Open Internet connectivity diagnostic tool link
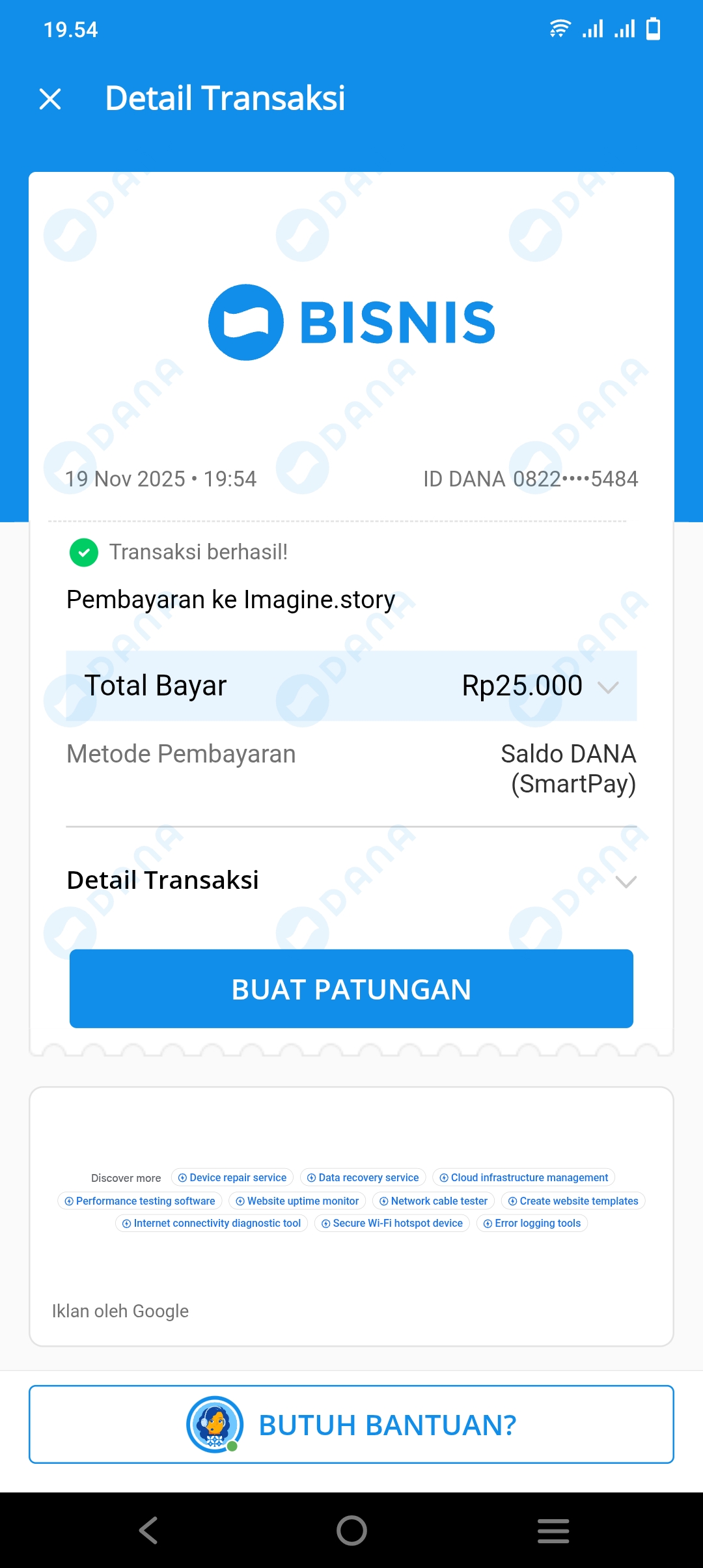The image size is (703, 1568). pyautogui.click(x=212, y=1224)
